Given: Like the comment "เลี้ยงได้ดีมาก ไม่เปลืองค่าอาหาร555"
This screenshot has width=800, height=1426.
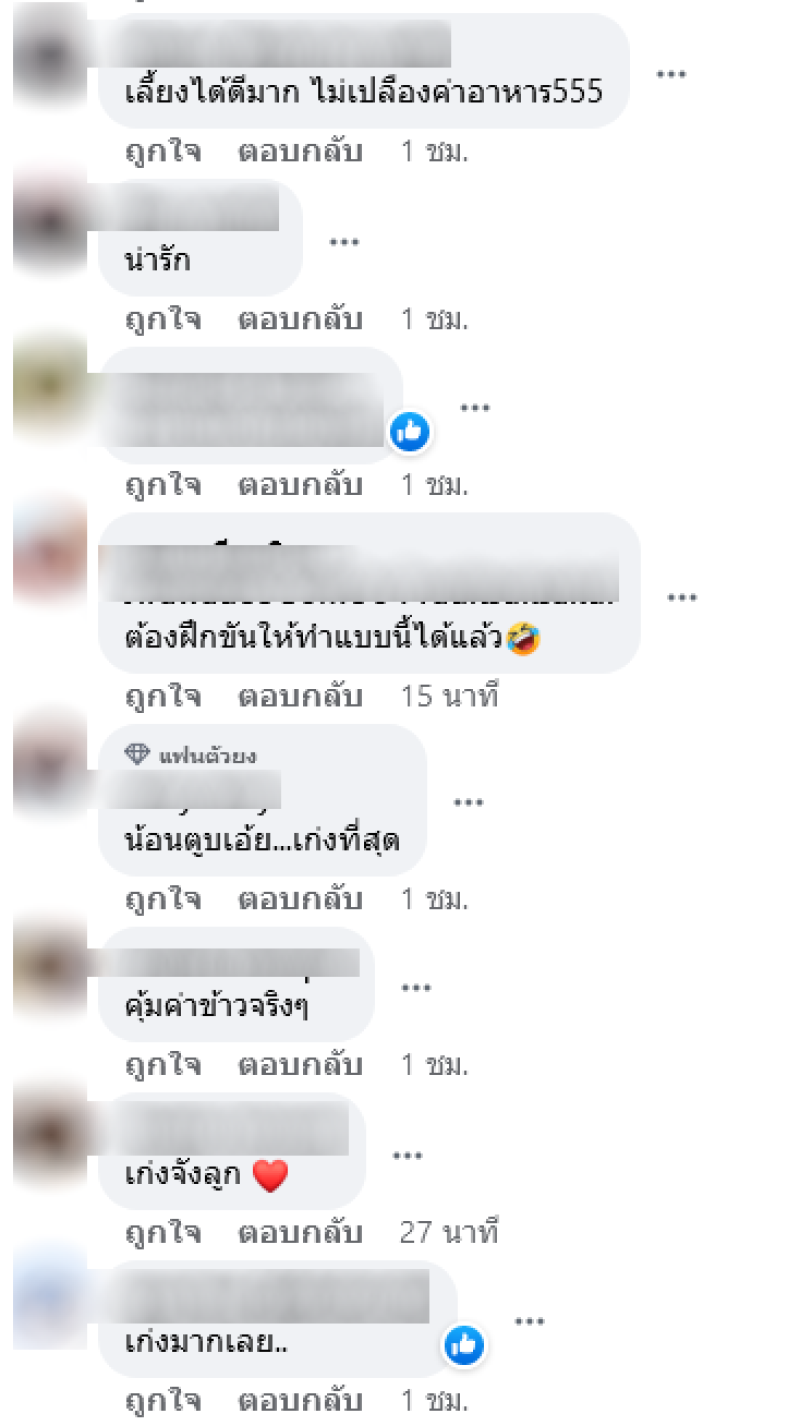Looking at the screenshot, I should click(x=163, y=153).
